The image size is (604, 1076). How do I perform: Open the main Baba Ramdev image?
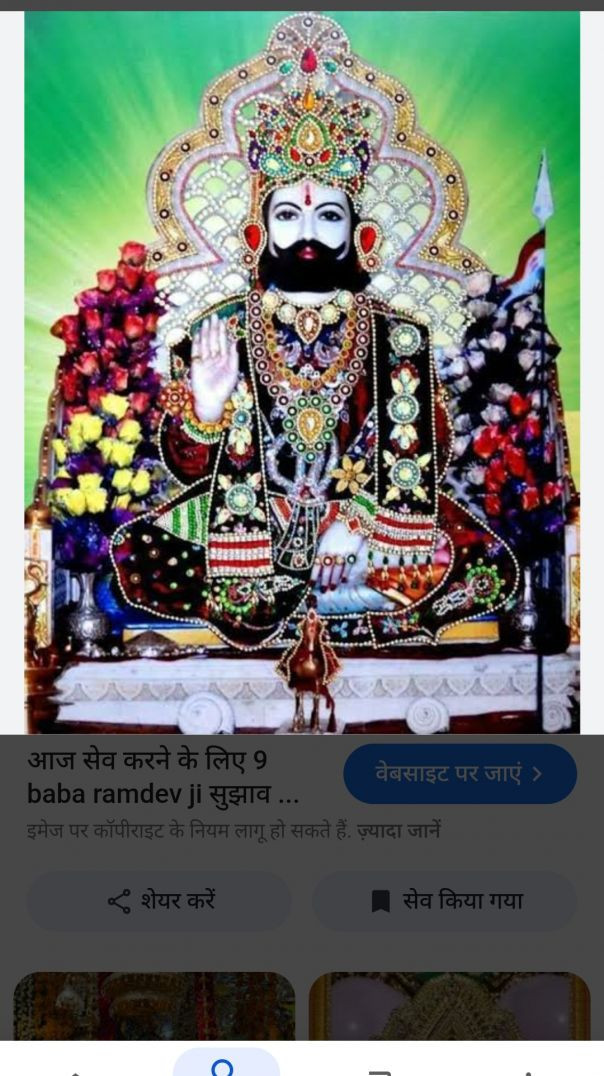click(x=302, y=372)
